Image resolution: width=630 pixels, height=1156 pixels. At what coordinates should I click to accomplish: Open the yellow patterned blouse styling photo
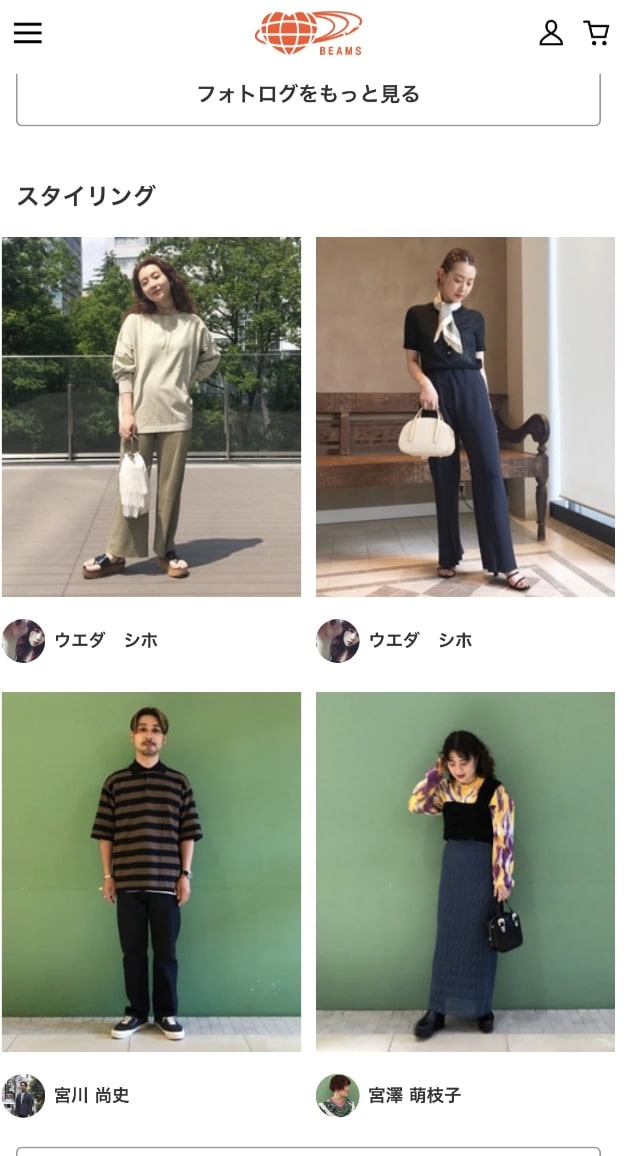point(465,871)
